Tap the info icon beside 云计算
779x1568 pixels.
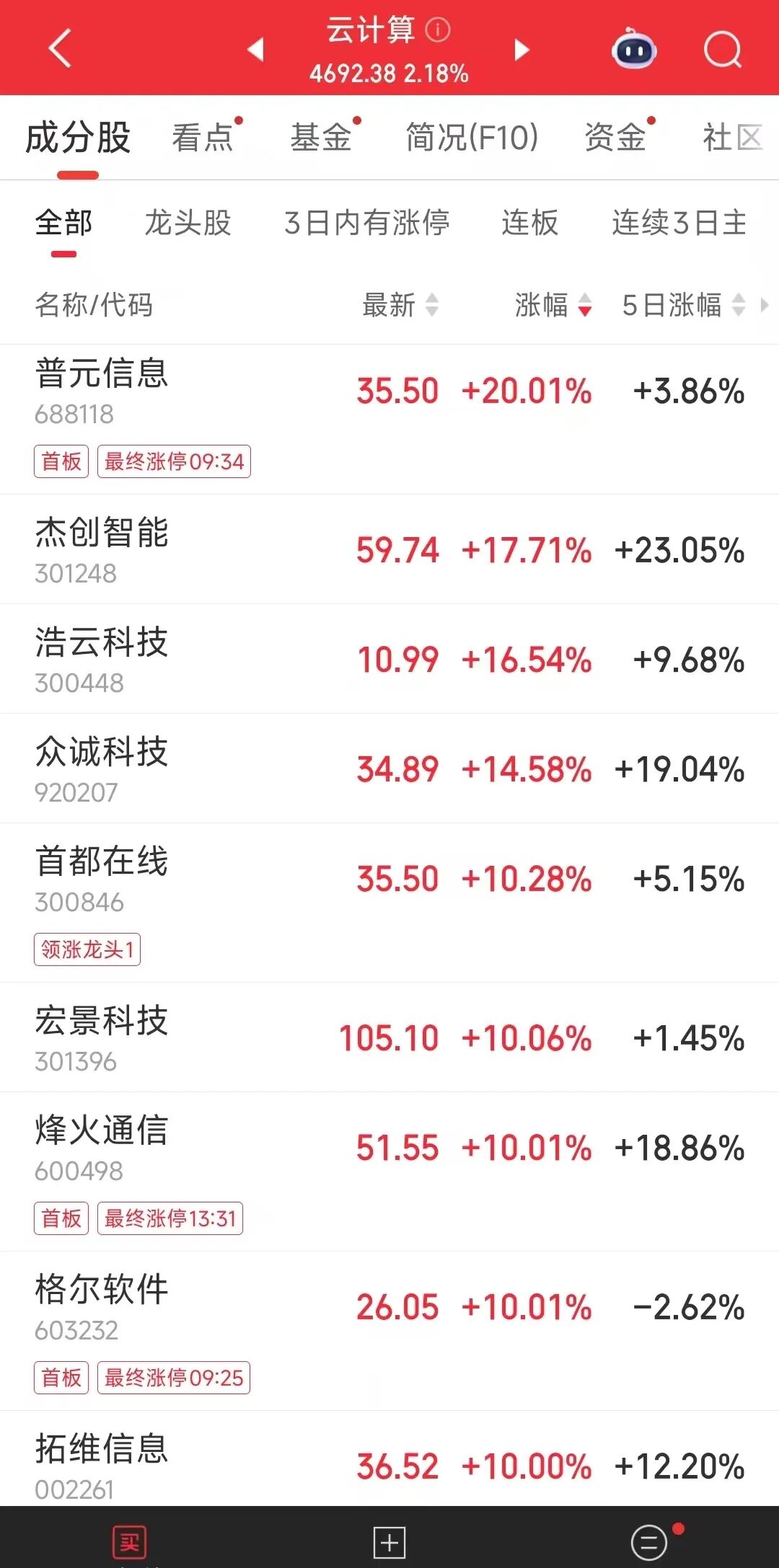[438, 30]
